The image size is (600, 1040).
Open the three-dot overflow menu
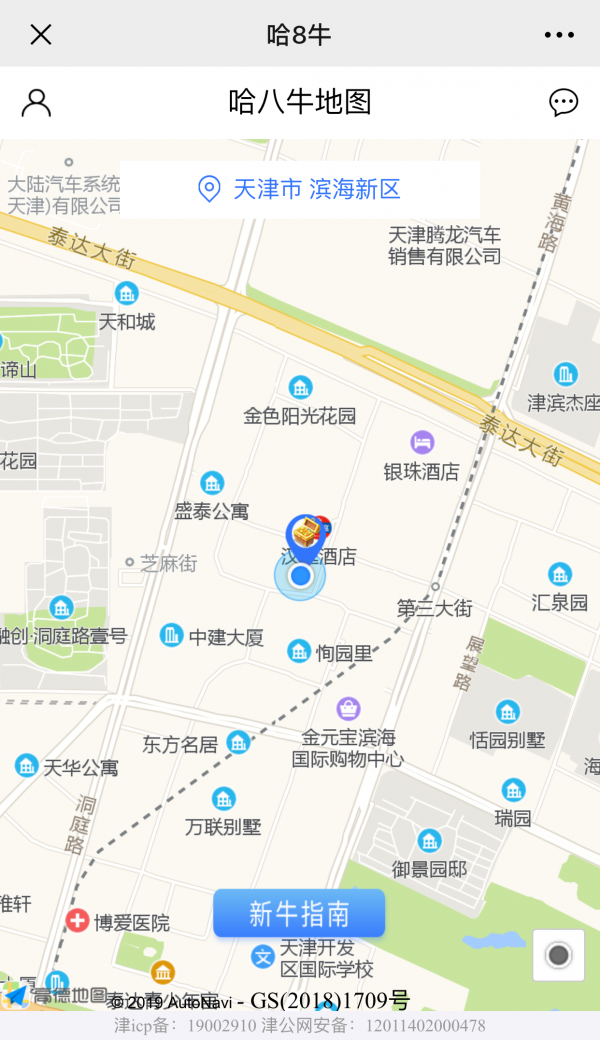click(x=559, y=34)
